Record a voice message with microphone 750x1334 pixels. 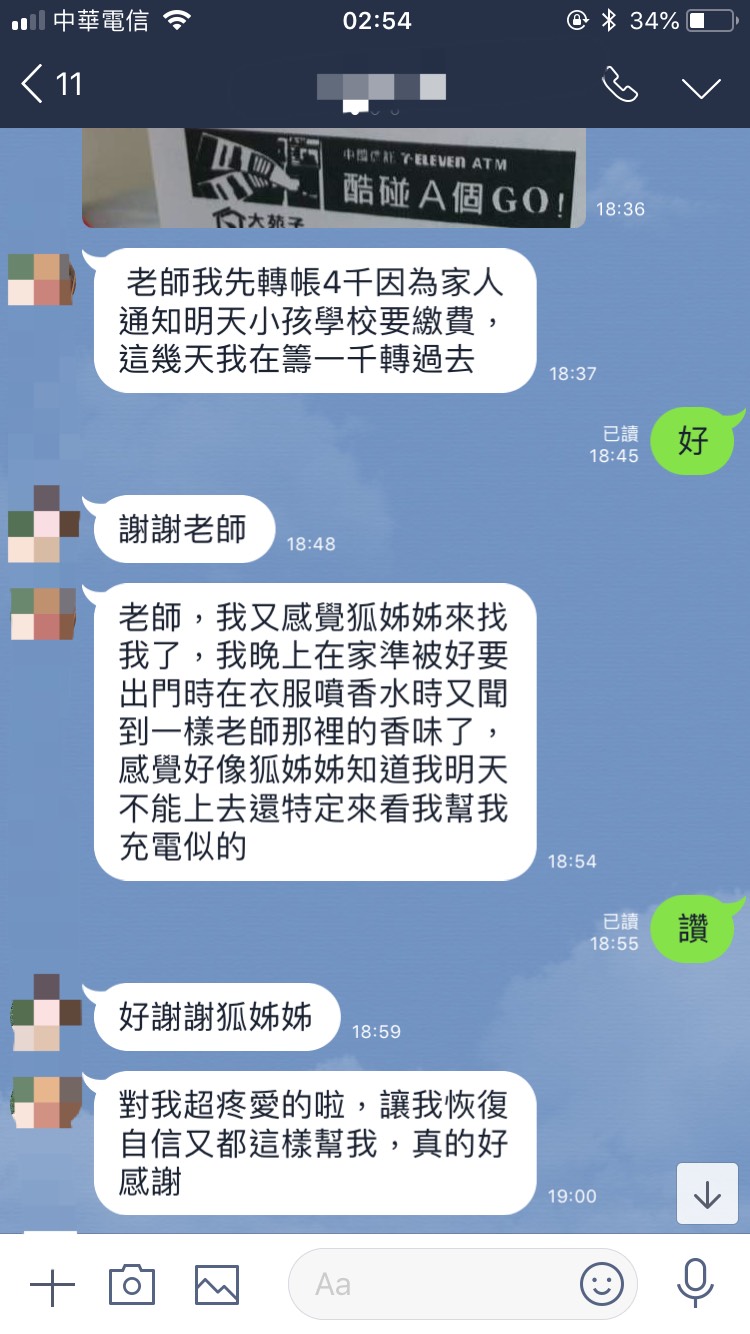tap(695, 1284)
